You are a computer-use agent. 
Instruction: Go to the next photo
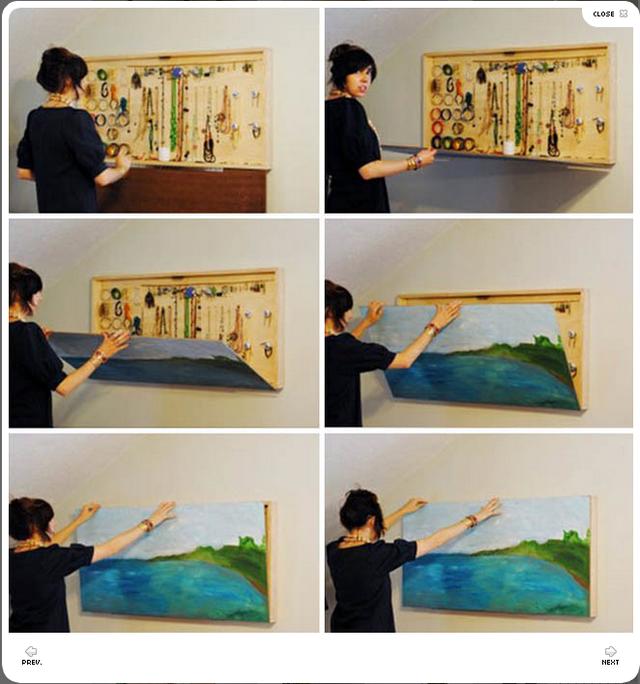point(610,655)
